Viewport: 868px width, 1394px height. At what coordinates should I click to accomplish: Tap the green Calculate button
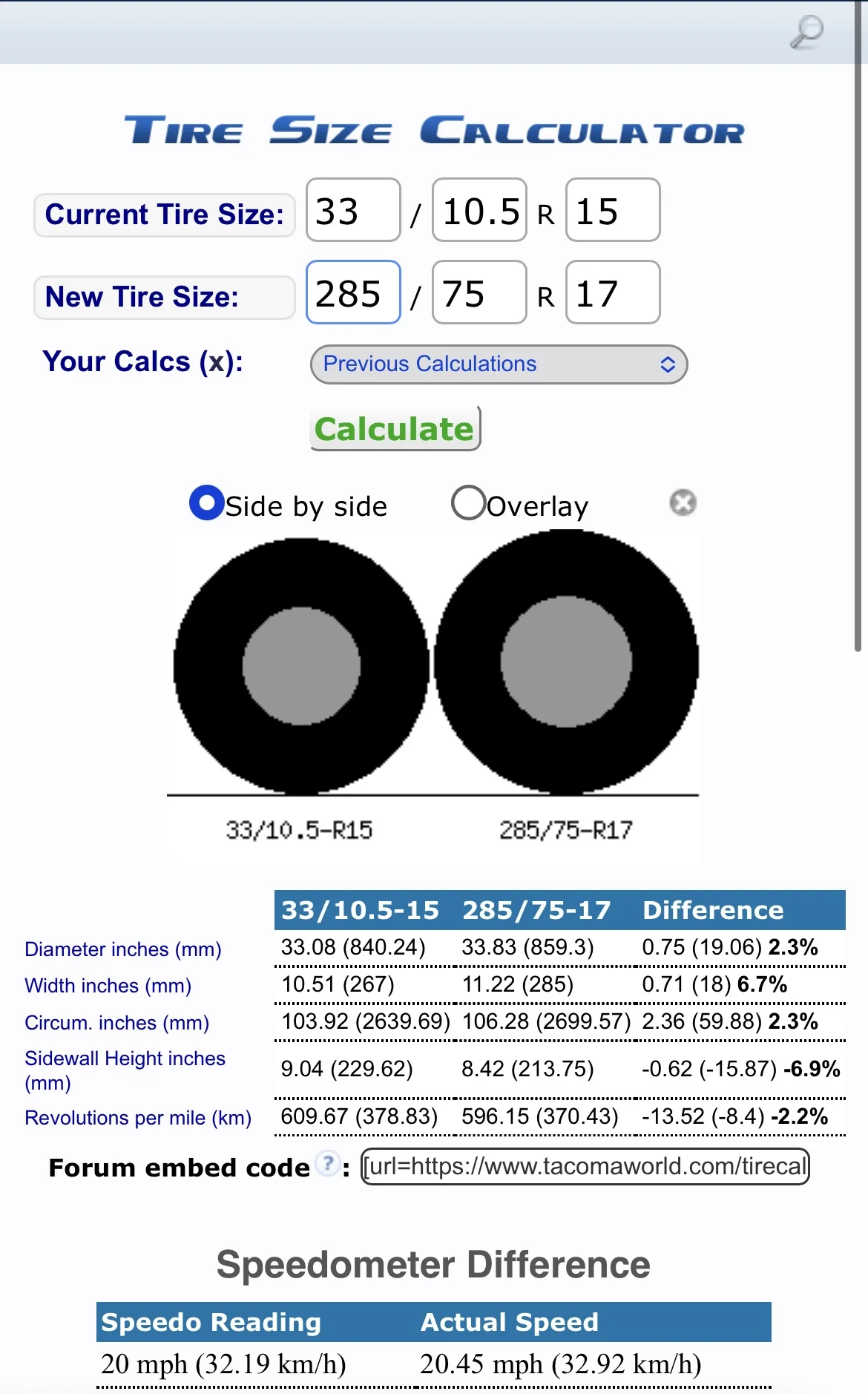point(395,429)
